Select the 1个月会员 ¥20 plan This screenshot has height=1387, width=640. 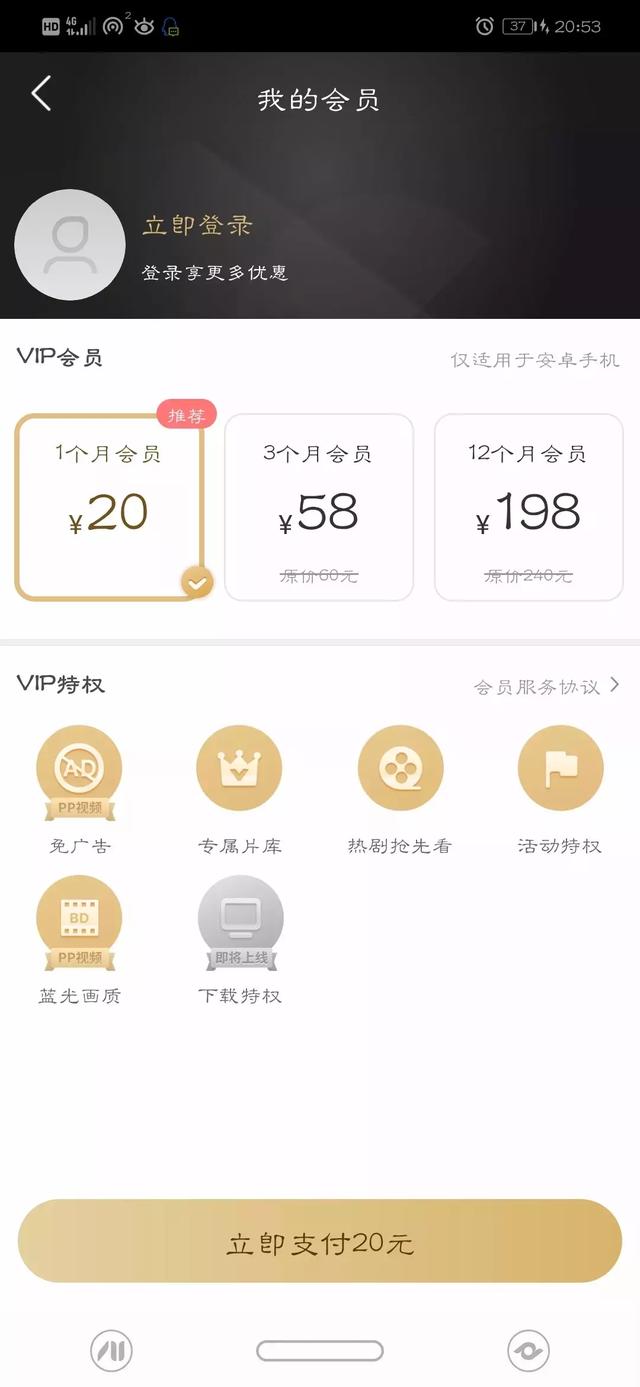pos(110,507)
